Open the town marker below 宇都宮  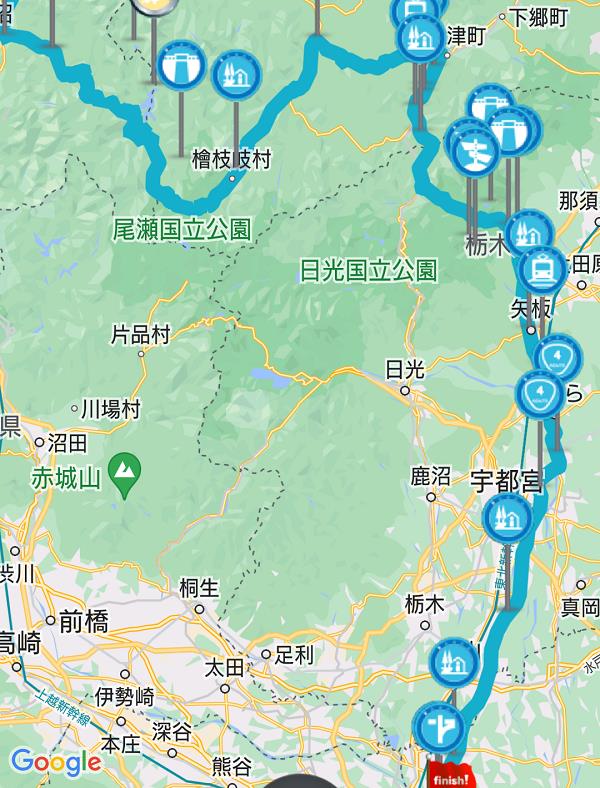click(x=507, y=518)
